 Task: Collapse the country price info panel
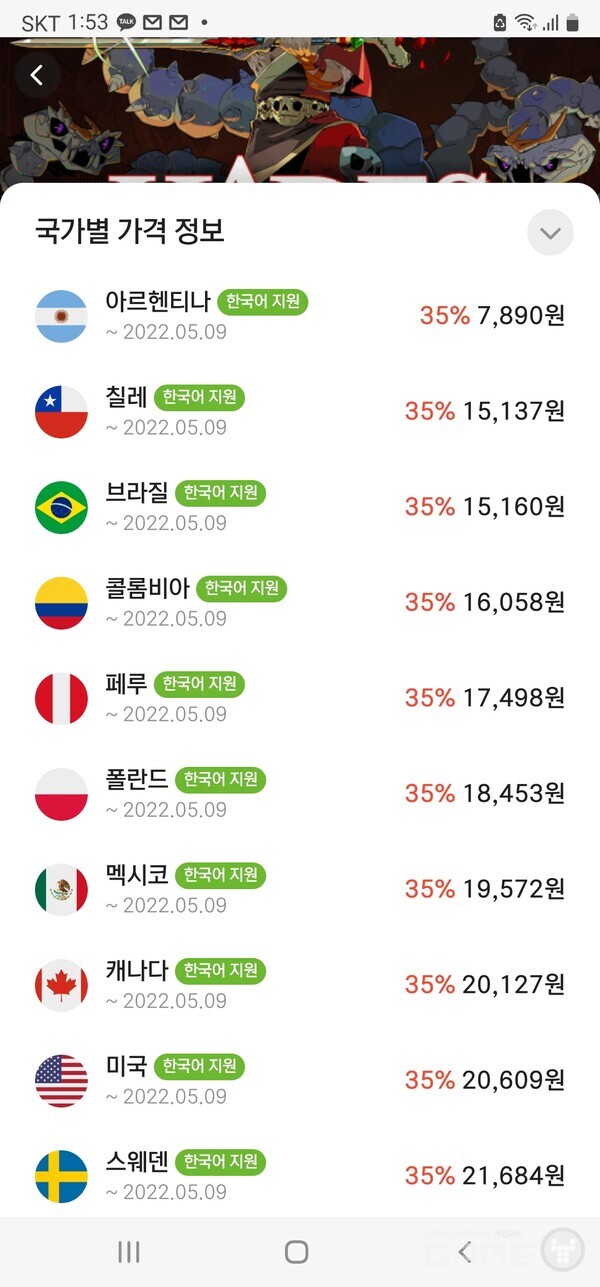550,233
